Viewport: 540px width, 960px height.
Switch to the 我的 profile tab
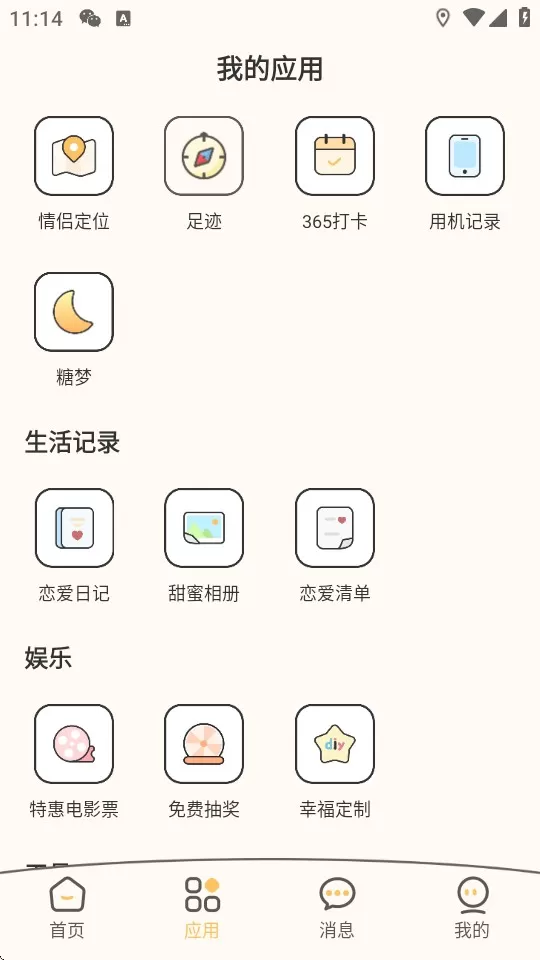[x=472, y=908]
